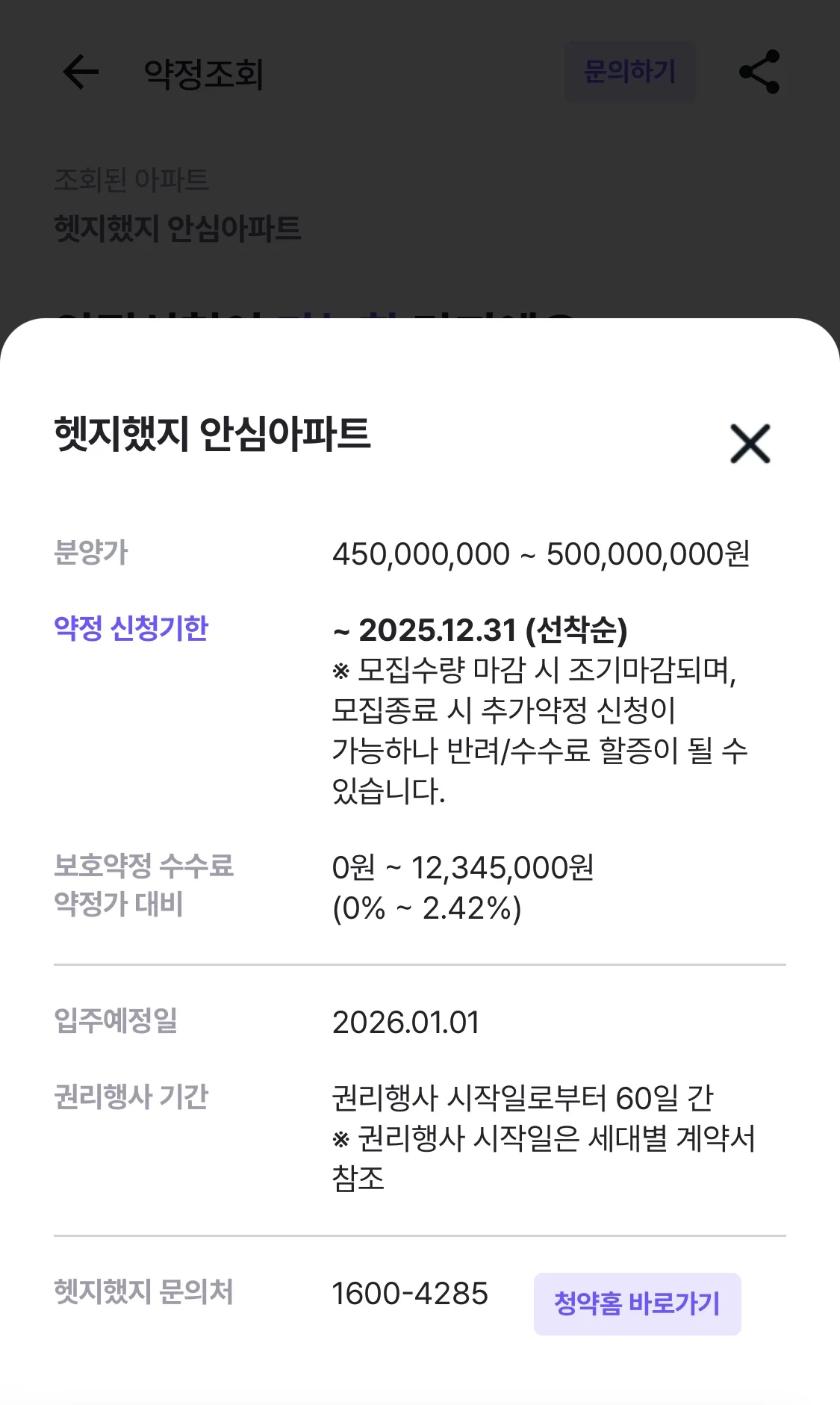Screen dimensions: 840x1405
Task: Share this 약정조회 page
Action: [x=759, y=72]
